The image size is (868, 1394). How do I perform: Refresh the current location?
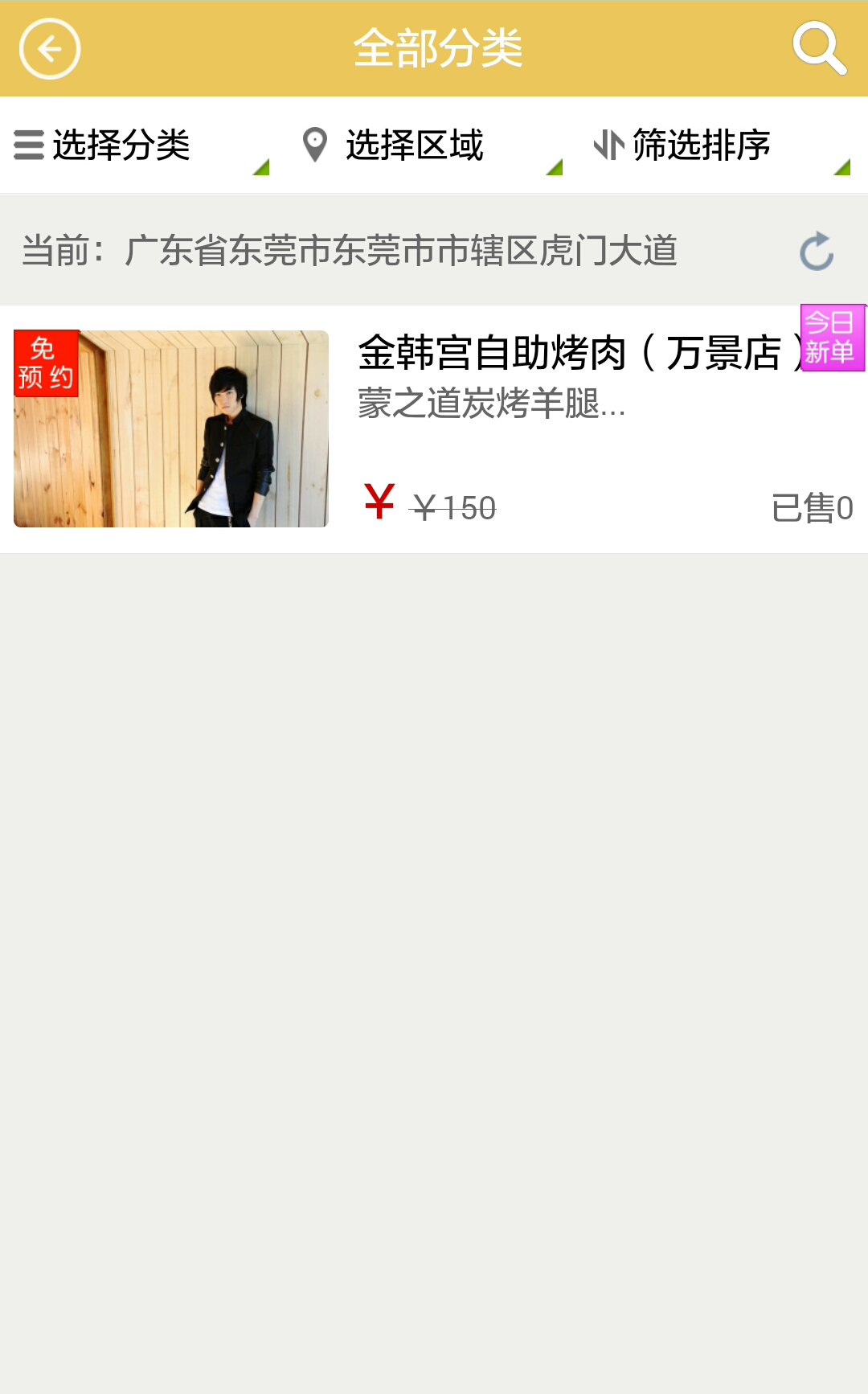(x=817, y=251)
